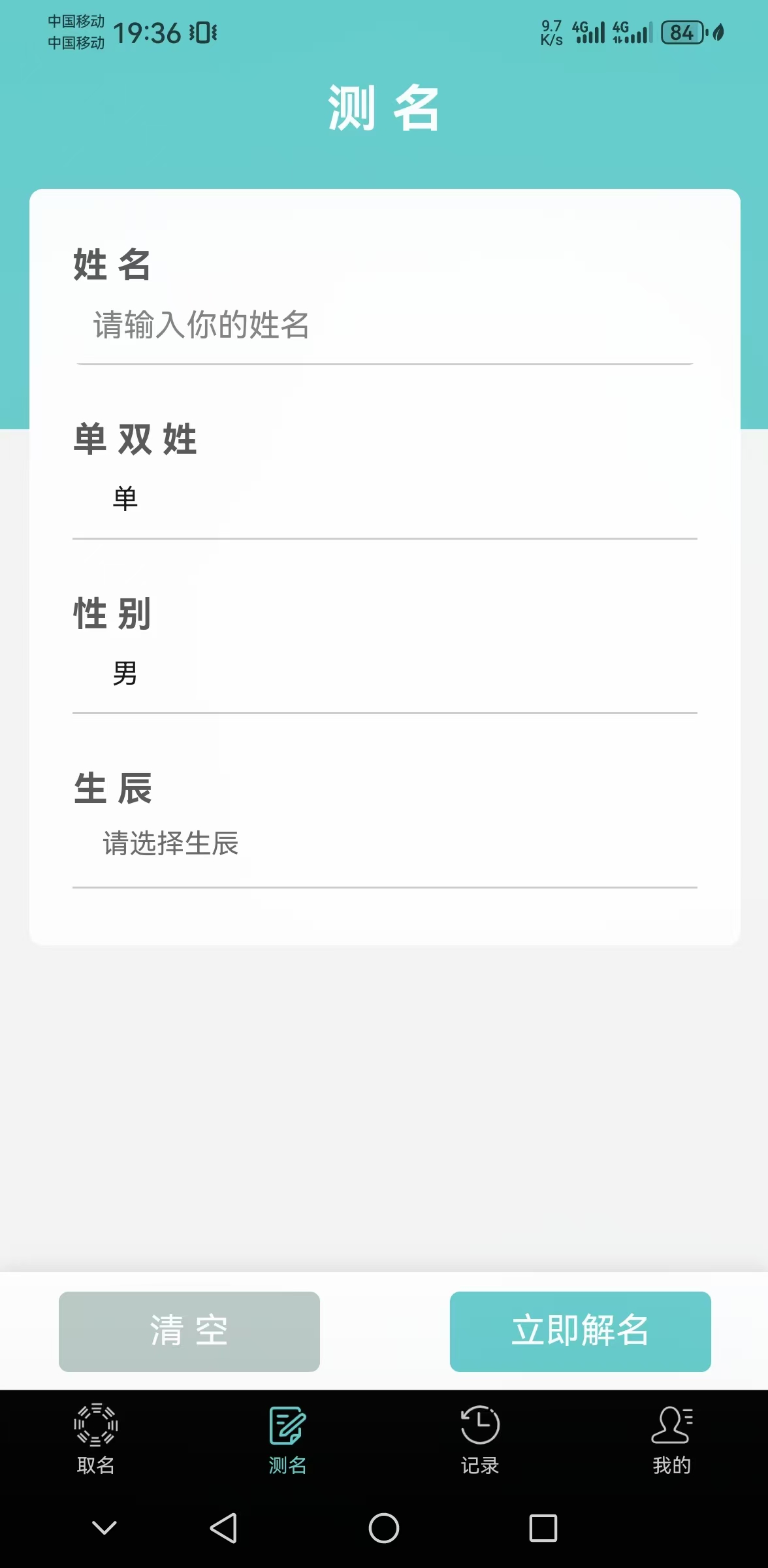Tap the 请输入你的姓名 name field
This screenshot has width=768, height=1568.
click(384, 325)
